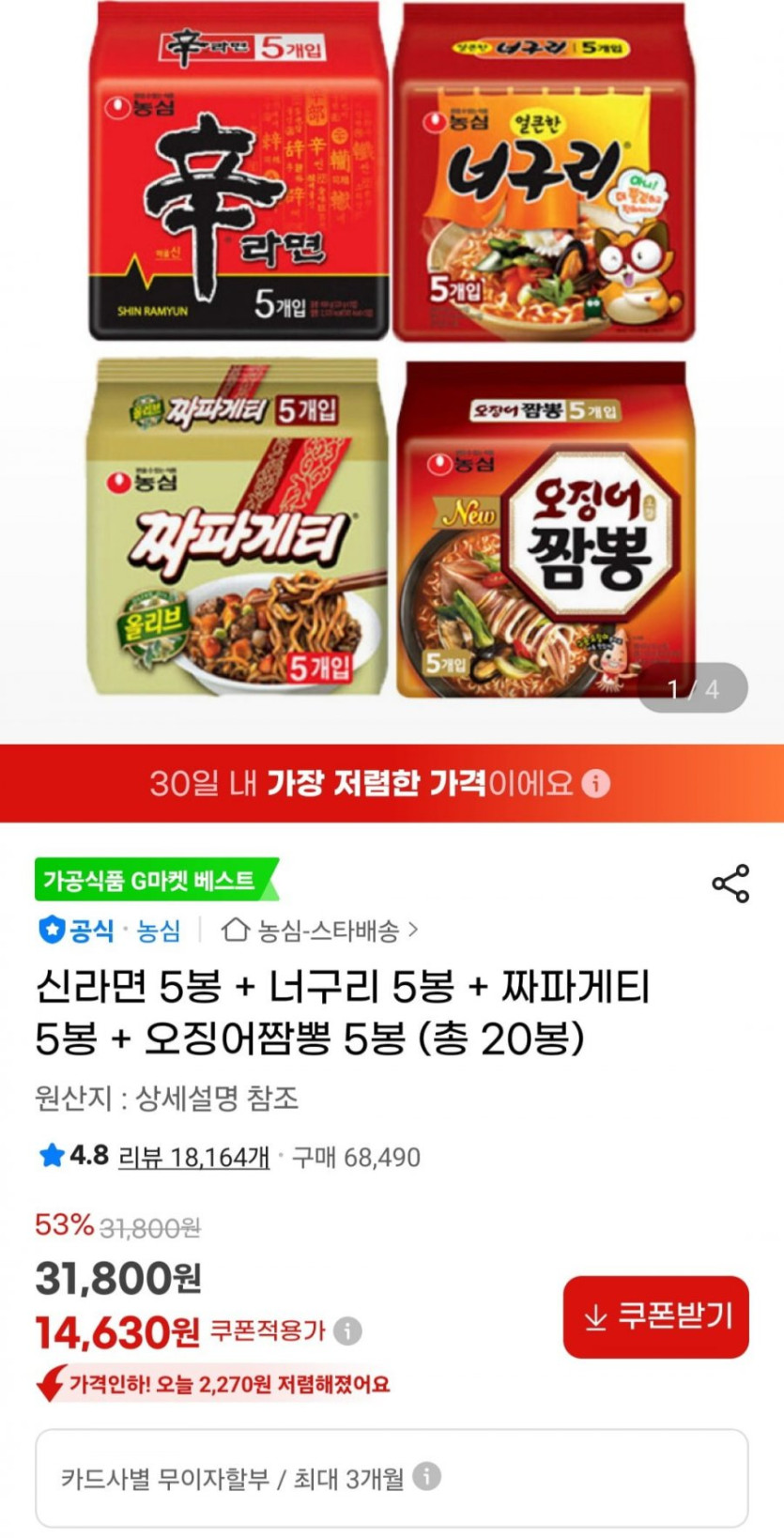Open info icon next to 쿠폰적용가

tap(347, 1330)
